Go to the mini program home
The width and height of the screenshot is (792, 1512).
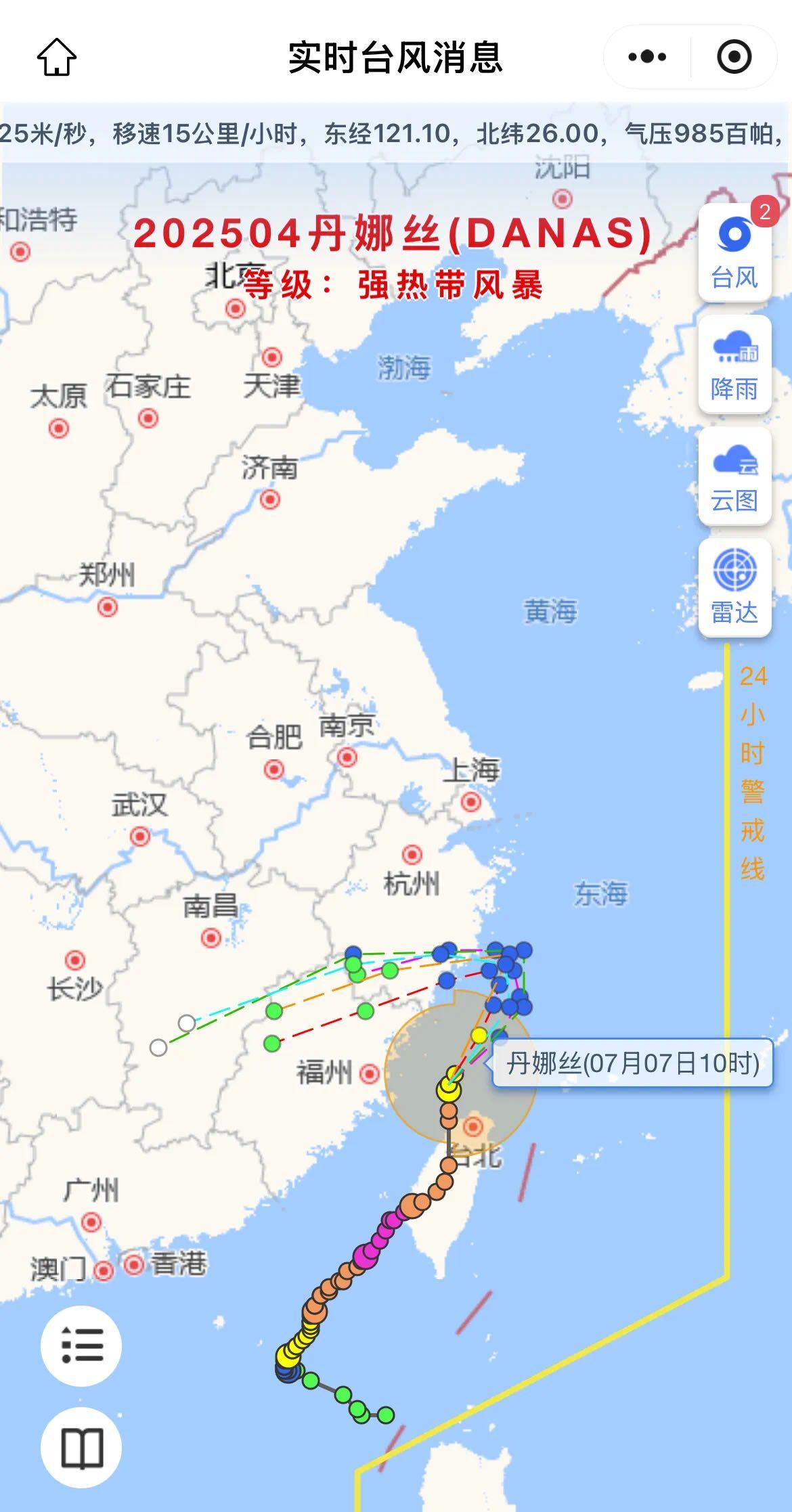point(56,57)
